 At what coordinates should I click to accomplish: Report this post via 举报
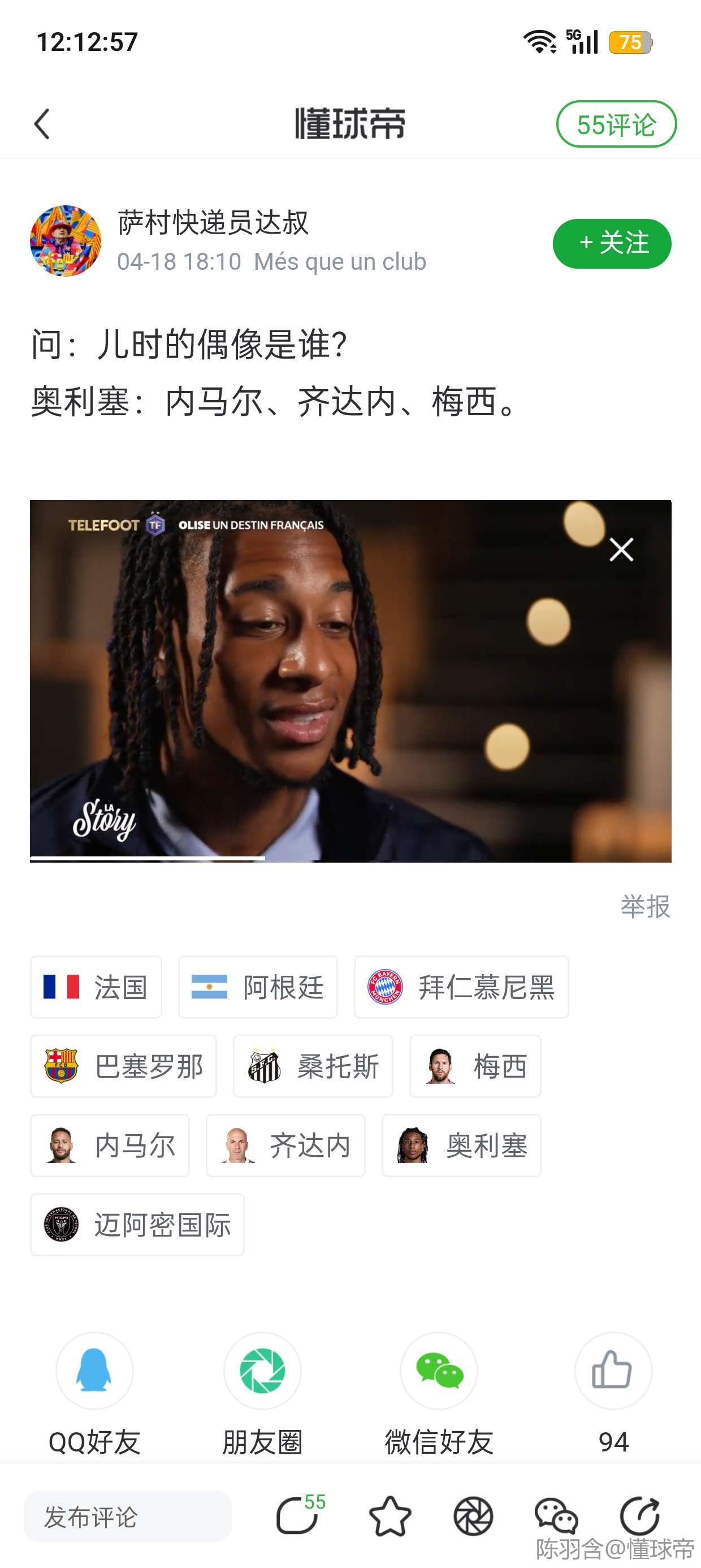[644, 906]
